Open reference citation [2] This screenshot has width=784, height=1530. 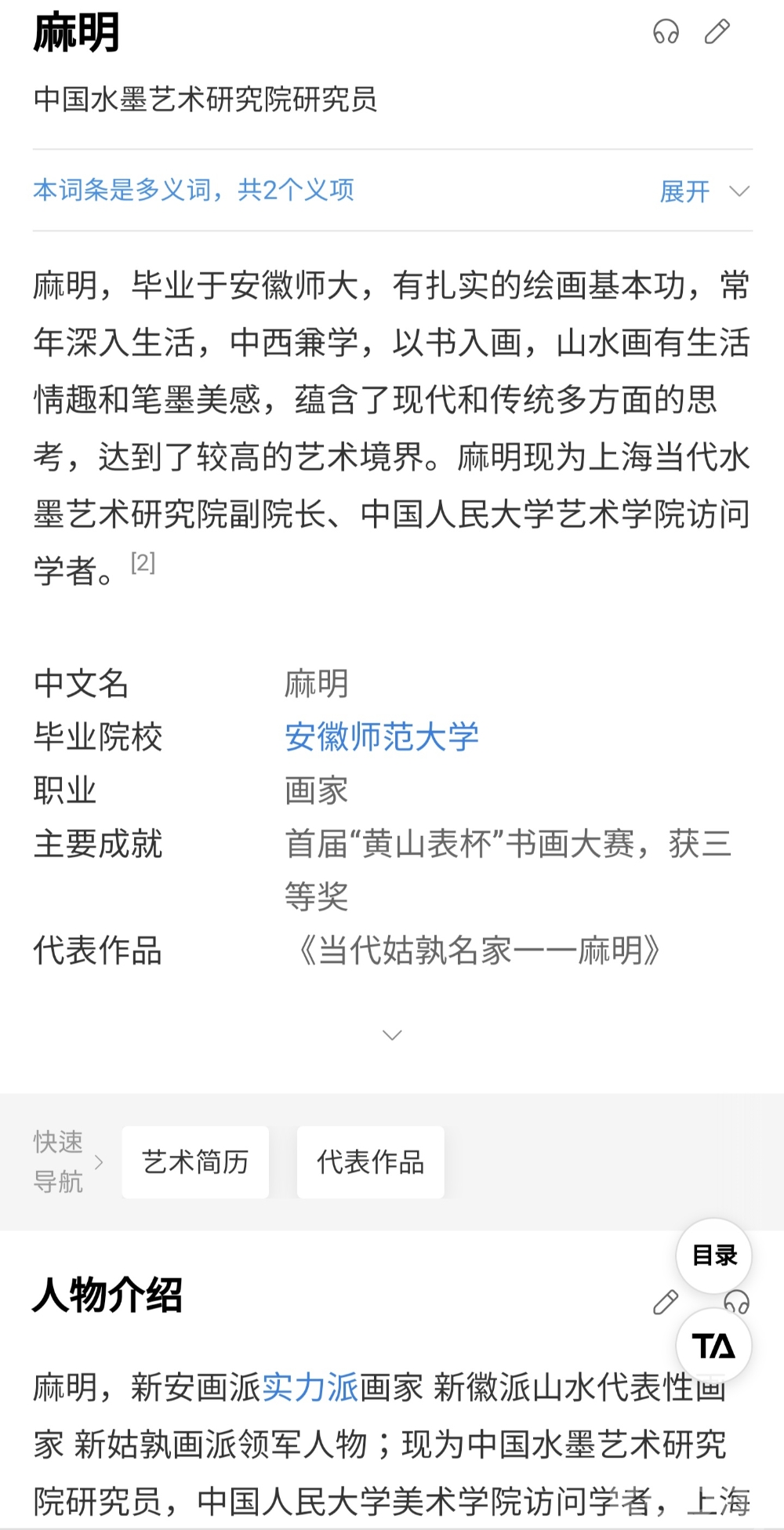tap(143, 562)
